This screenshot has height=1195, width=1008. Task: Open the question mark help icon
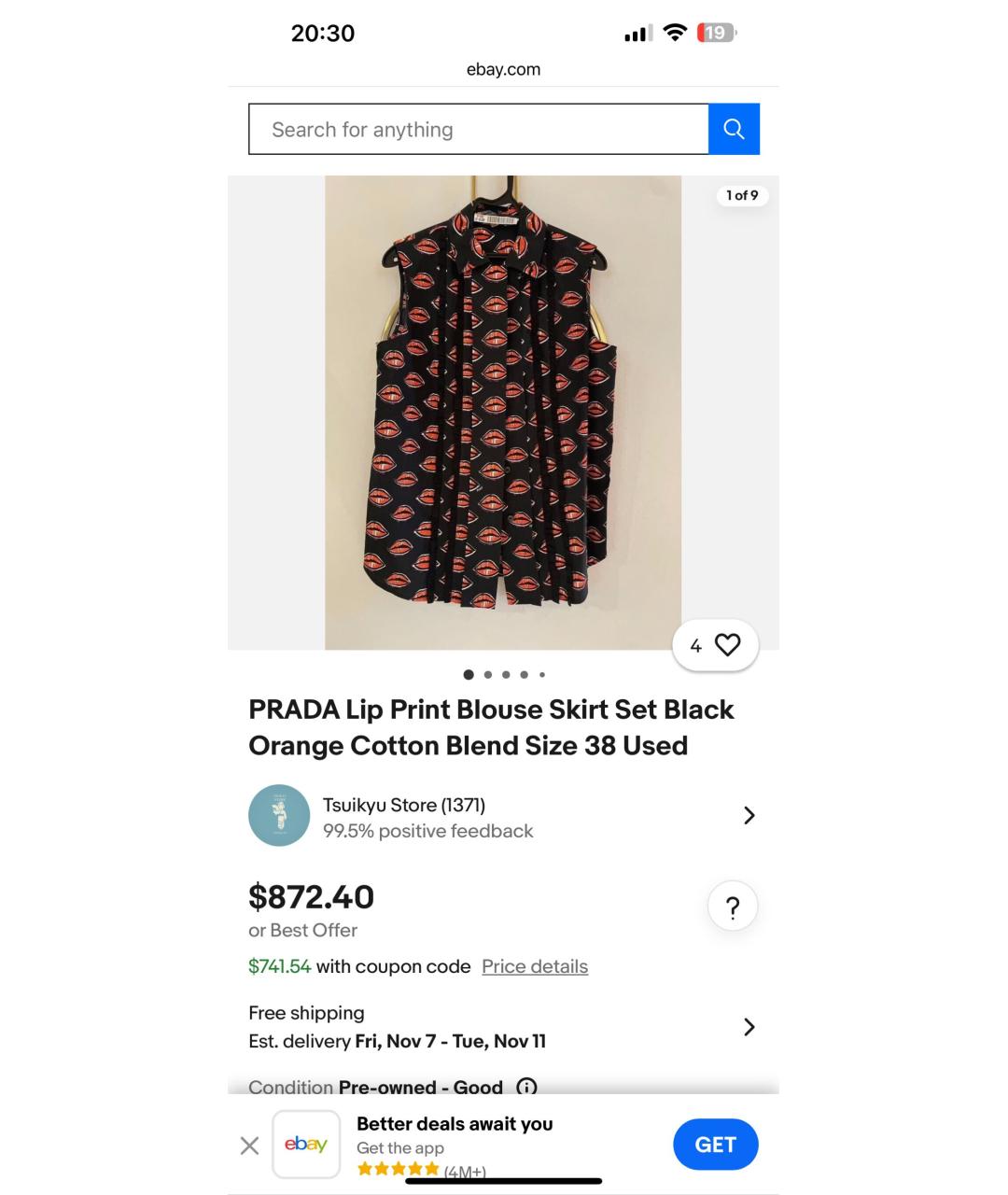733,907
